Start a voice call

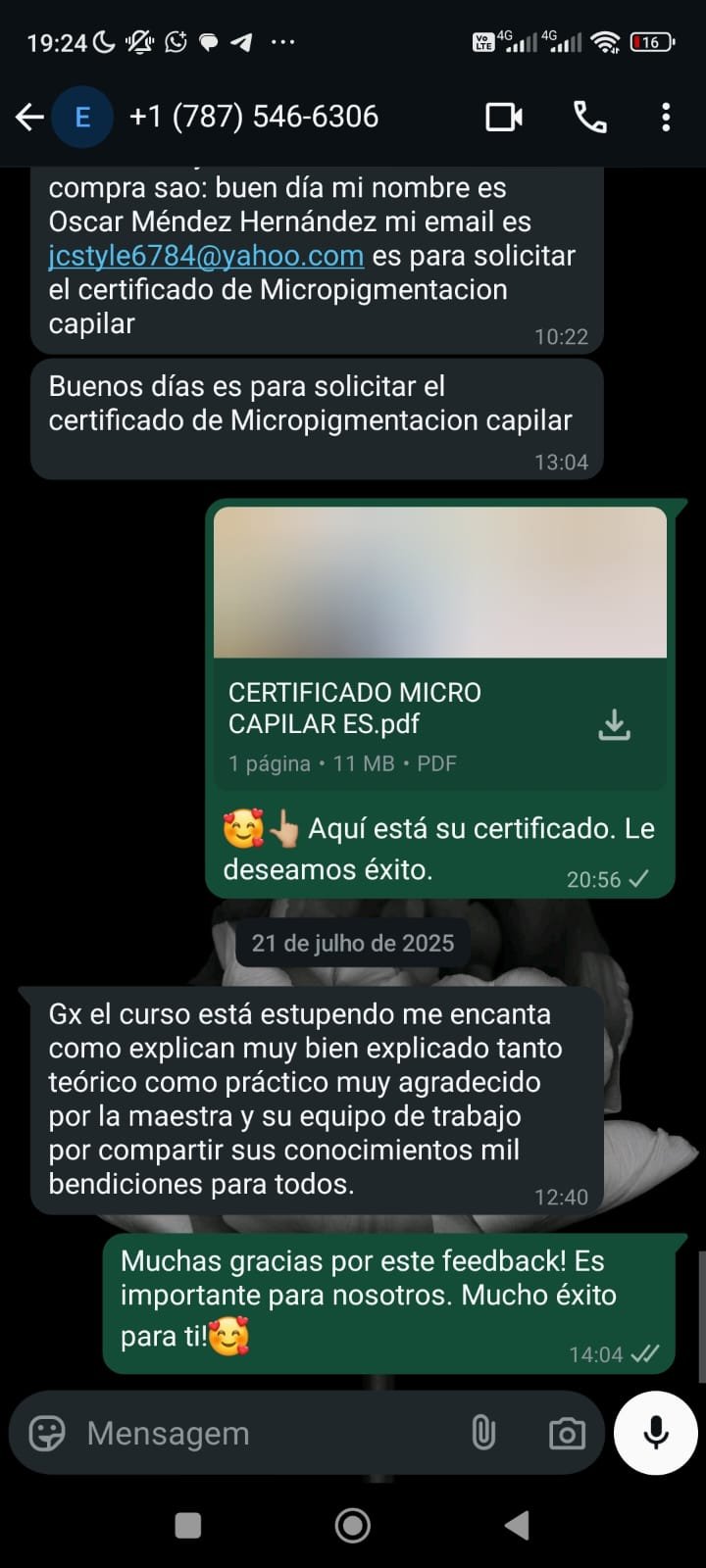tap(589, 116)
